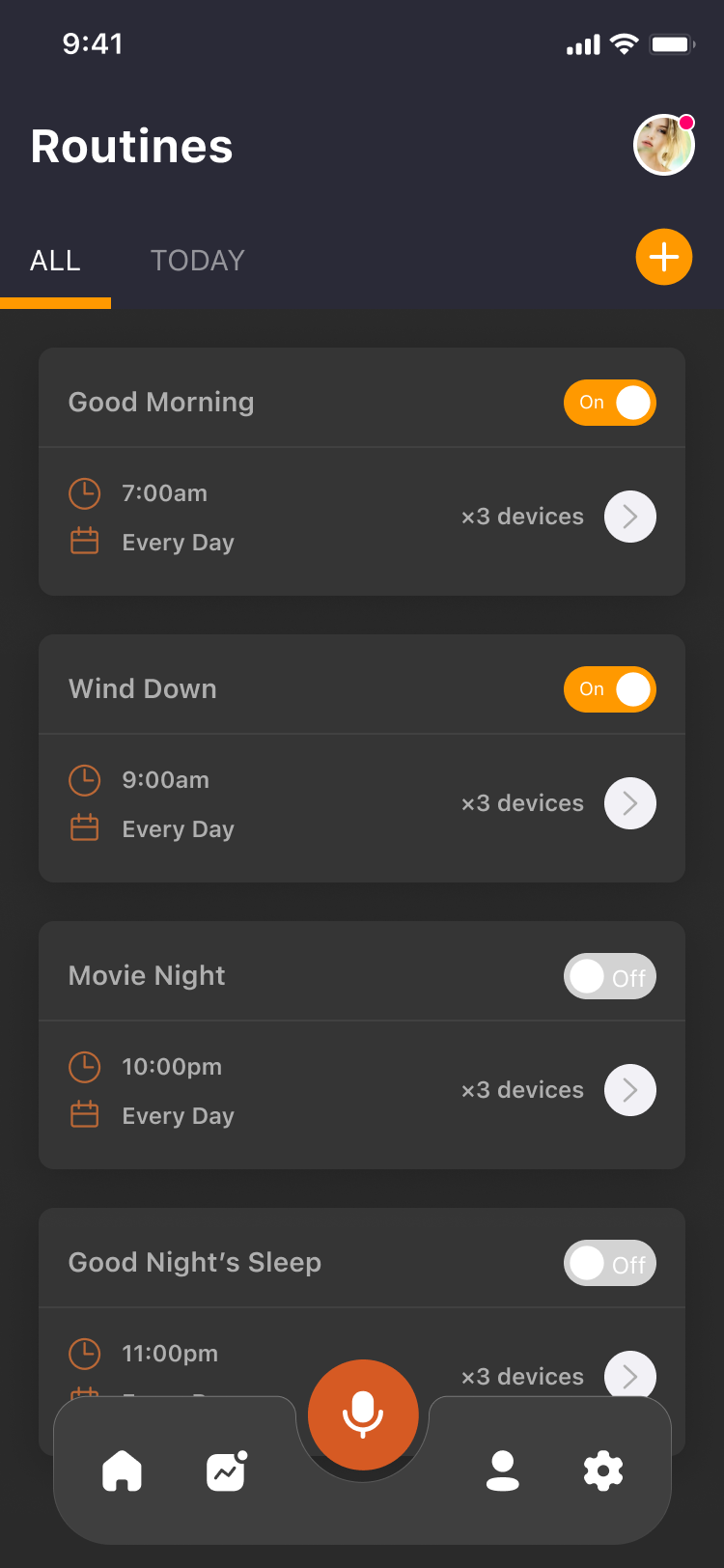Select the ALL tab

coord(55,261)
